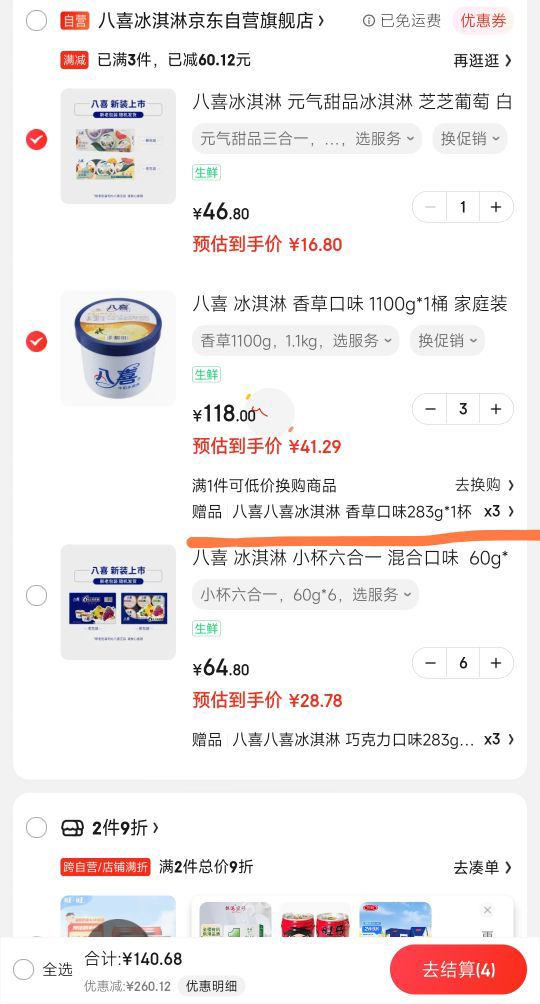View 优惠明细 discount details
Screen dimensions: 540x1004
[x=211, y=986]
